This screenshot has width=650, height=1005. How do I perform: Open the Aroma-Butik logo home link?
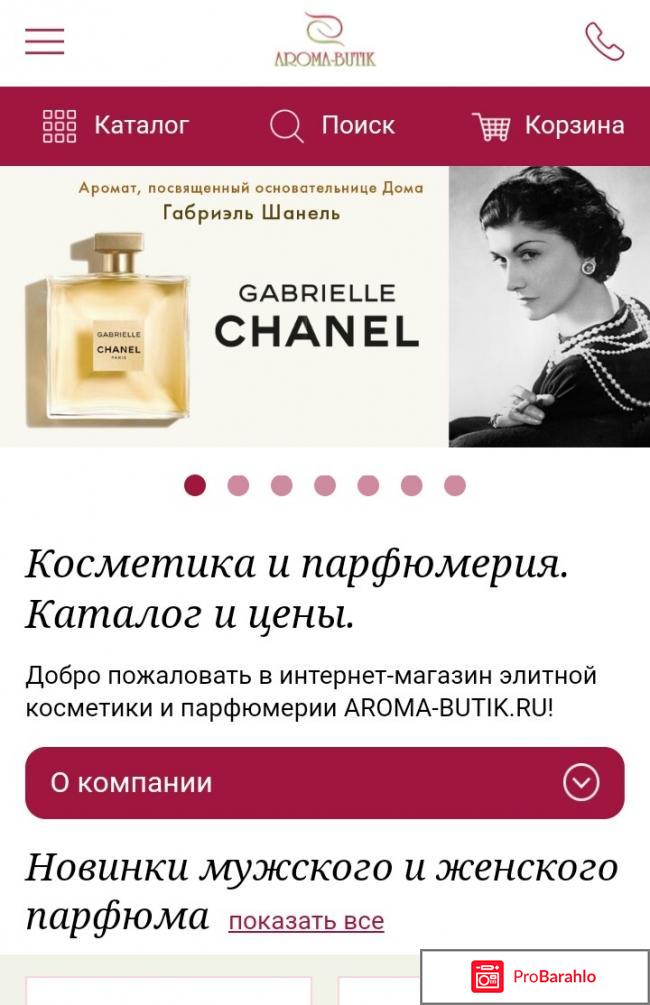pyautogui.click(x=325, y=40)
